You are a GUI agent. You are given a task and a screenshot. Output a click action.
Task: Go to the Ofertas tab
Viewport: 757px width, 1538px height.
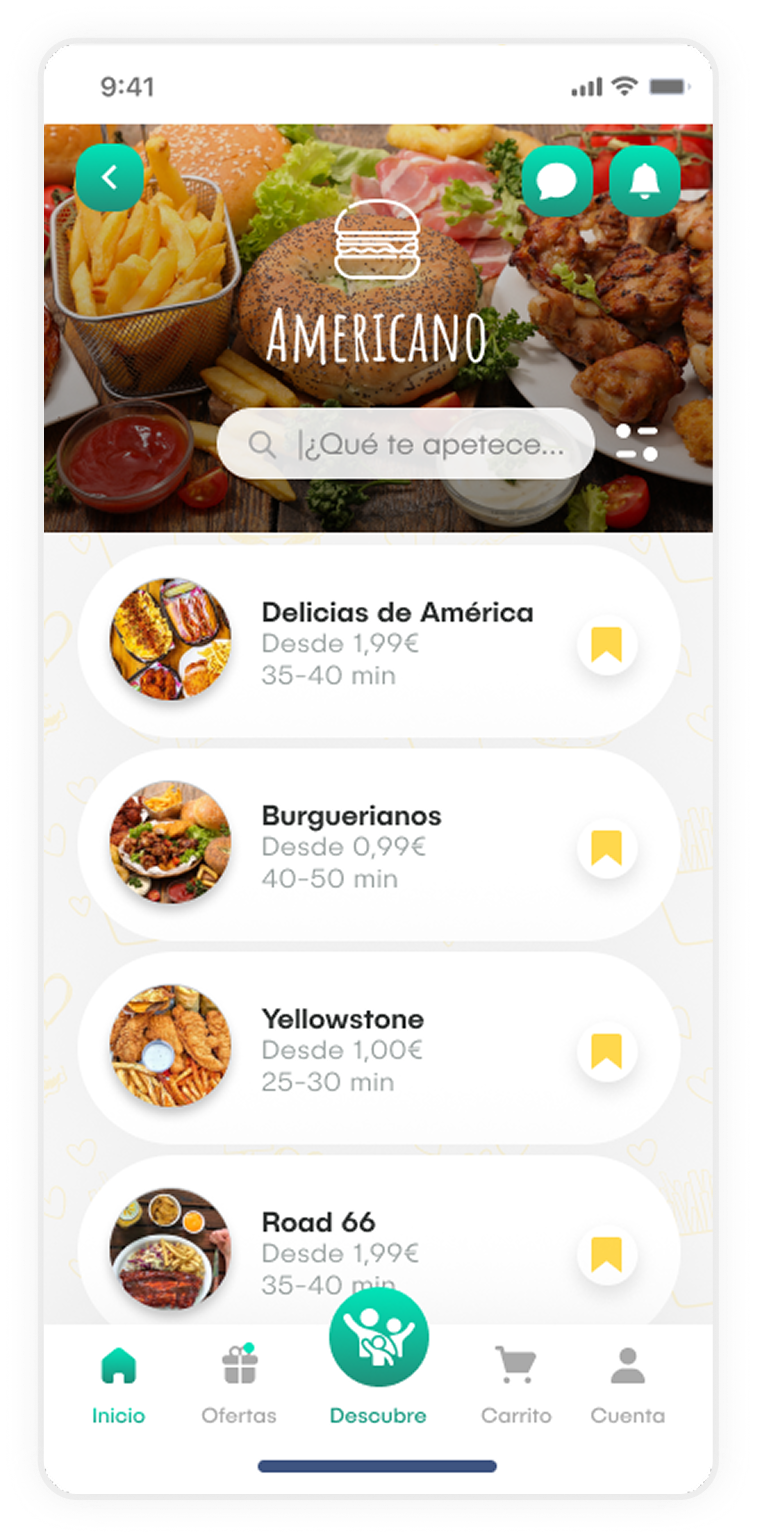[x=239, y=1384]
